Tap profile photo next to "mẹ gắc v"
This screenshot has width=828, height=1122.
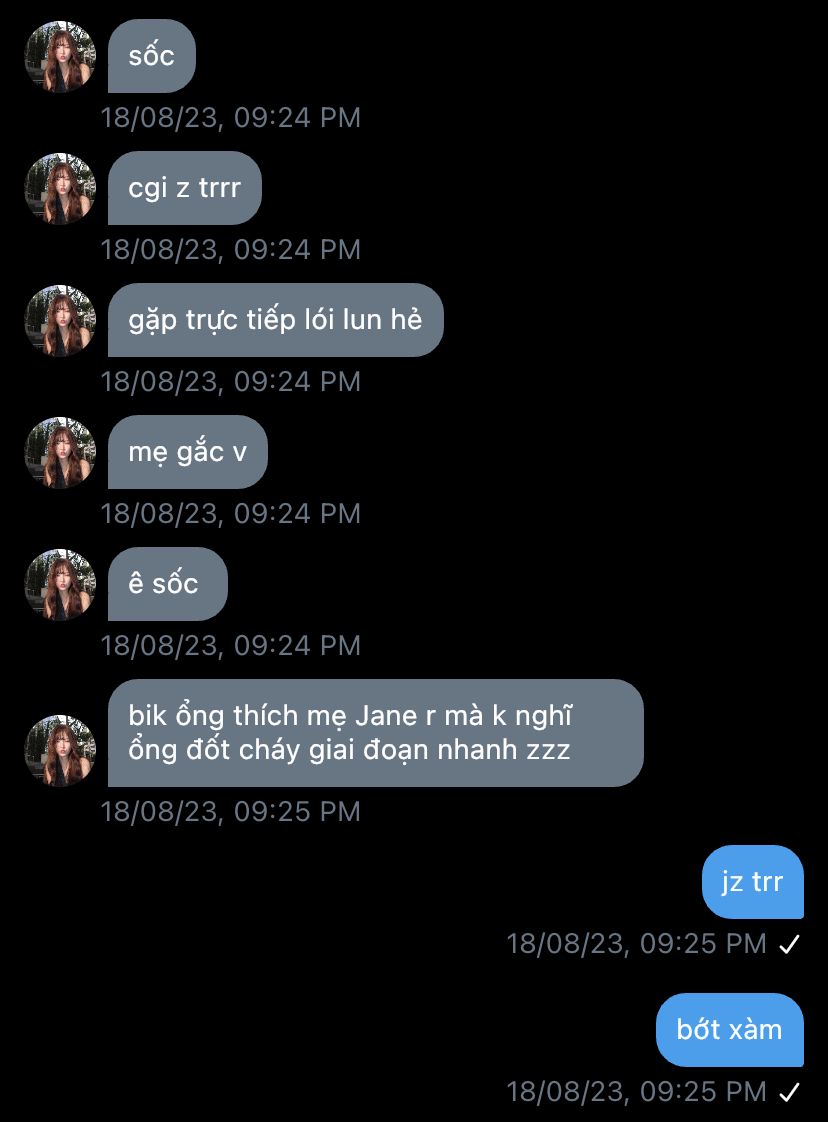[60, 453]
